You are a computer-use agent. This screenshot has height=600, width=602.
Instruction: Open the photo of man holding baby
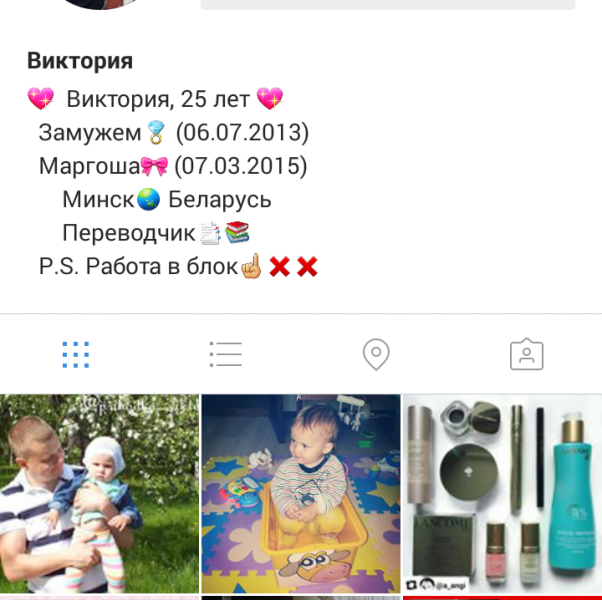[x=100, y=494]
